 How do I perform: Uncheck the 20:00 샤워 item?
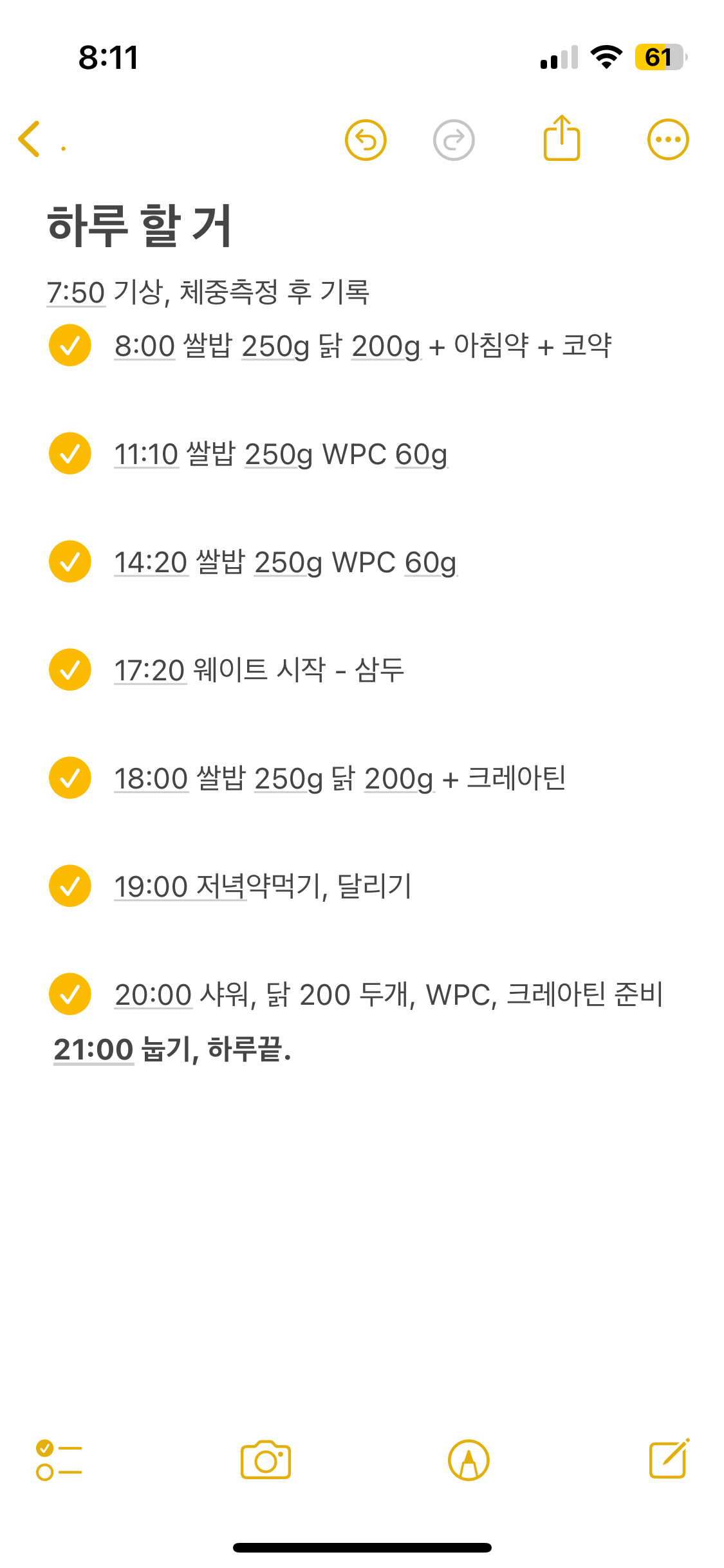(x=70, y=994)
